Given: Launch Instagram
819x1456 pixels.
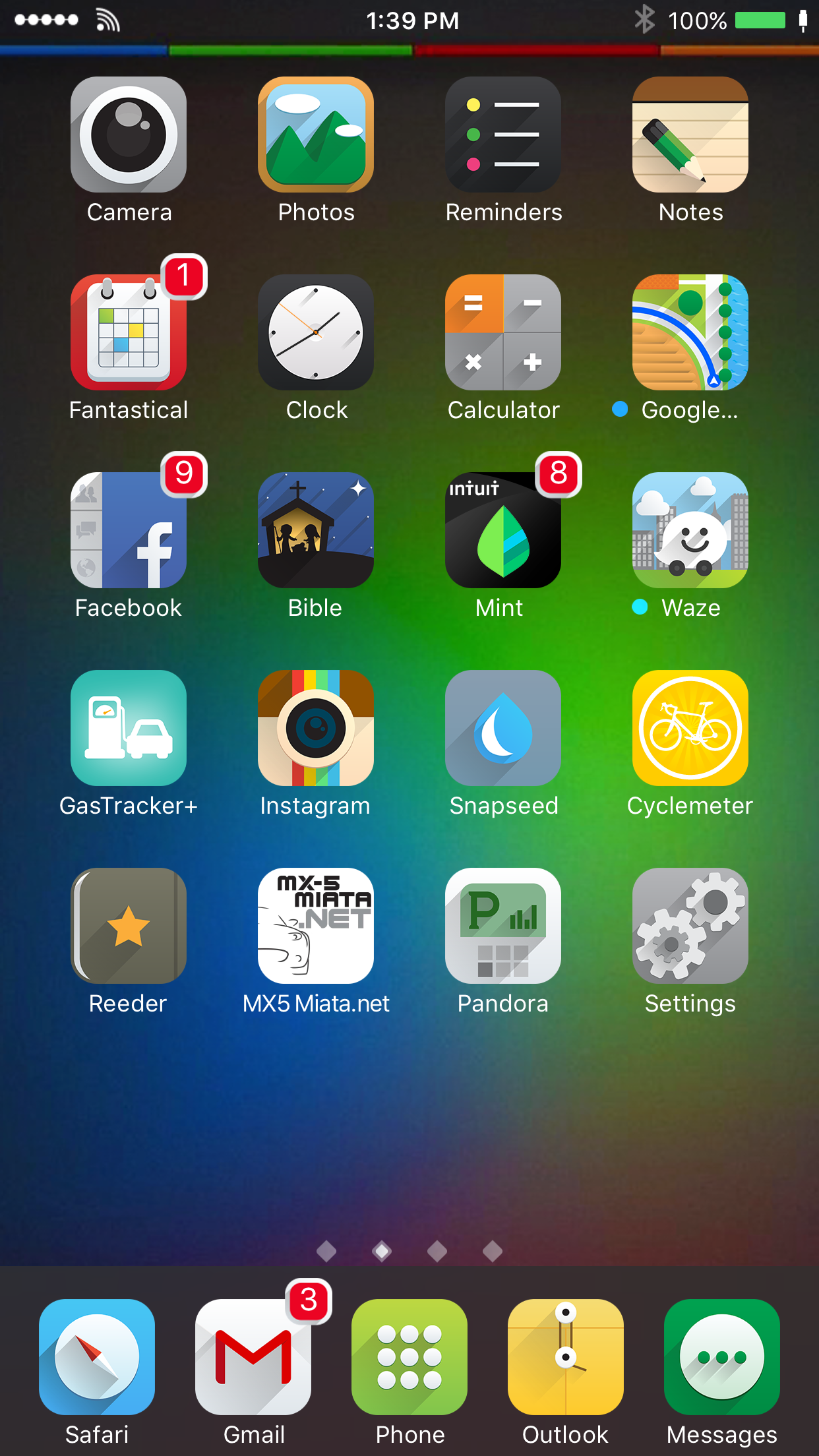Looking at the screenshot, I should tap(316, 728).
